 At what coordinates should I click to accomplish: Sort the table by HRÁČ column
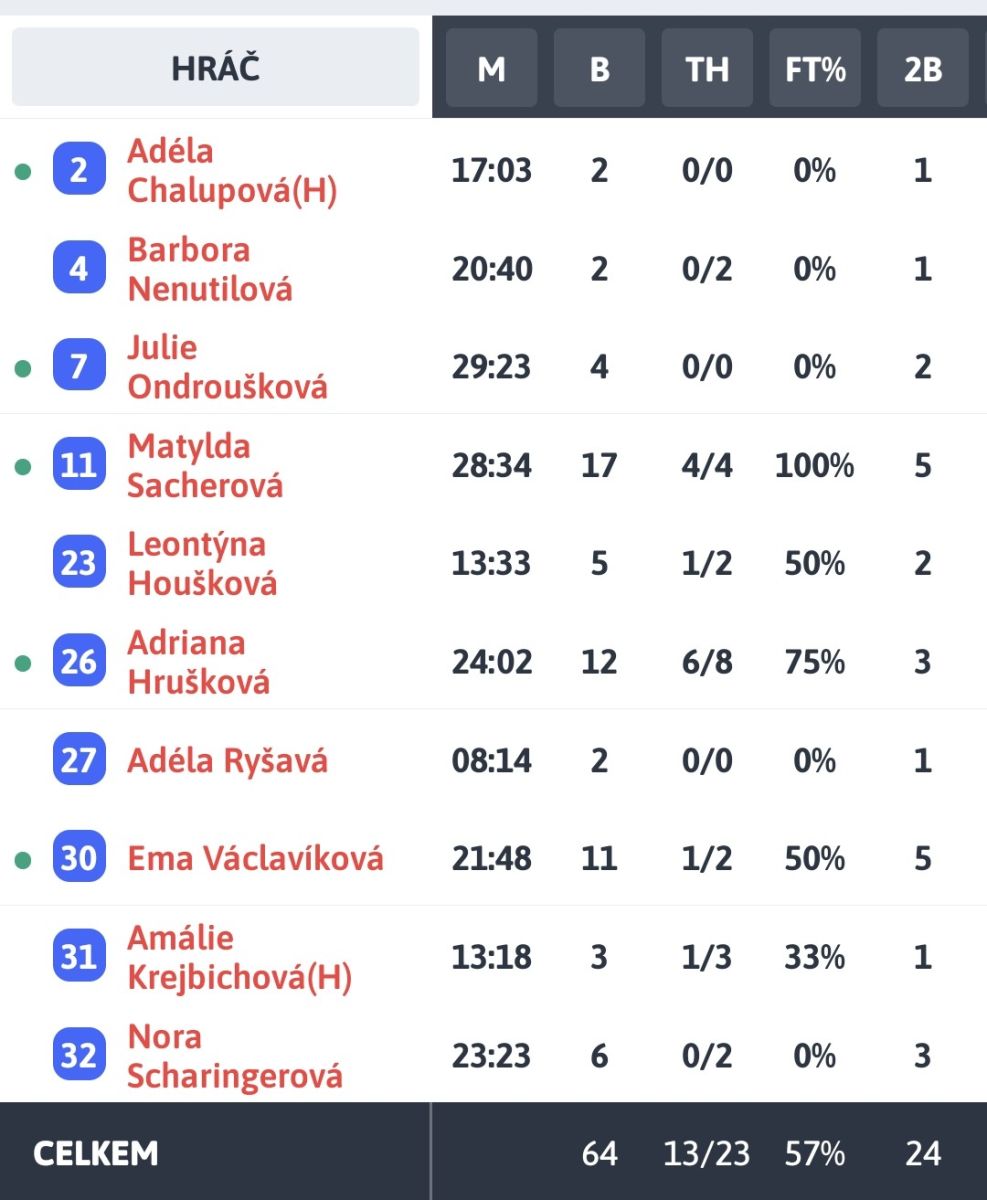click(x=215, y=68)
